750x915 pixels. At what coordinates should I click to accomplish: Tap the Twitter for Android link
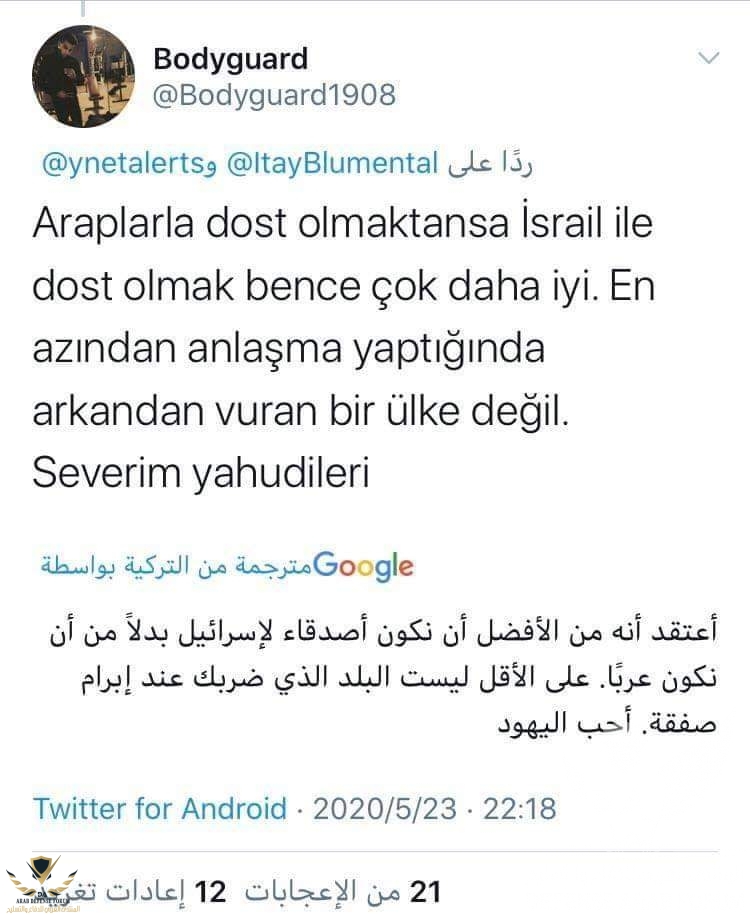click(x=160, y=808)
